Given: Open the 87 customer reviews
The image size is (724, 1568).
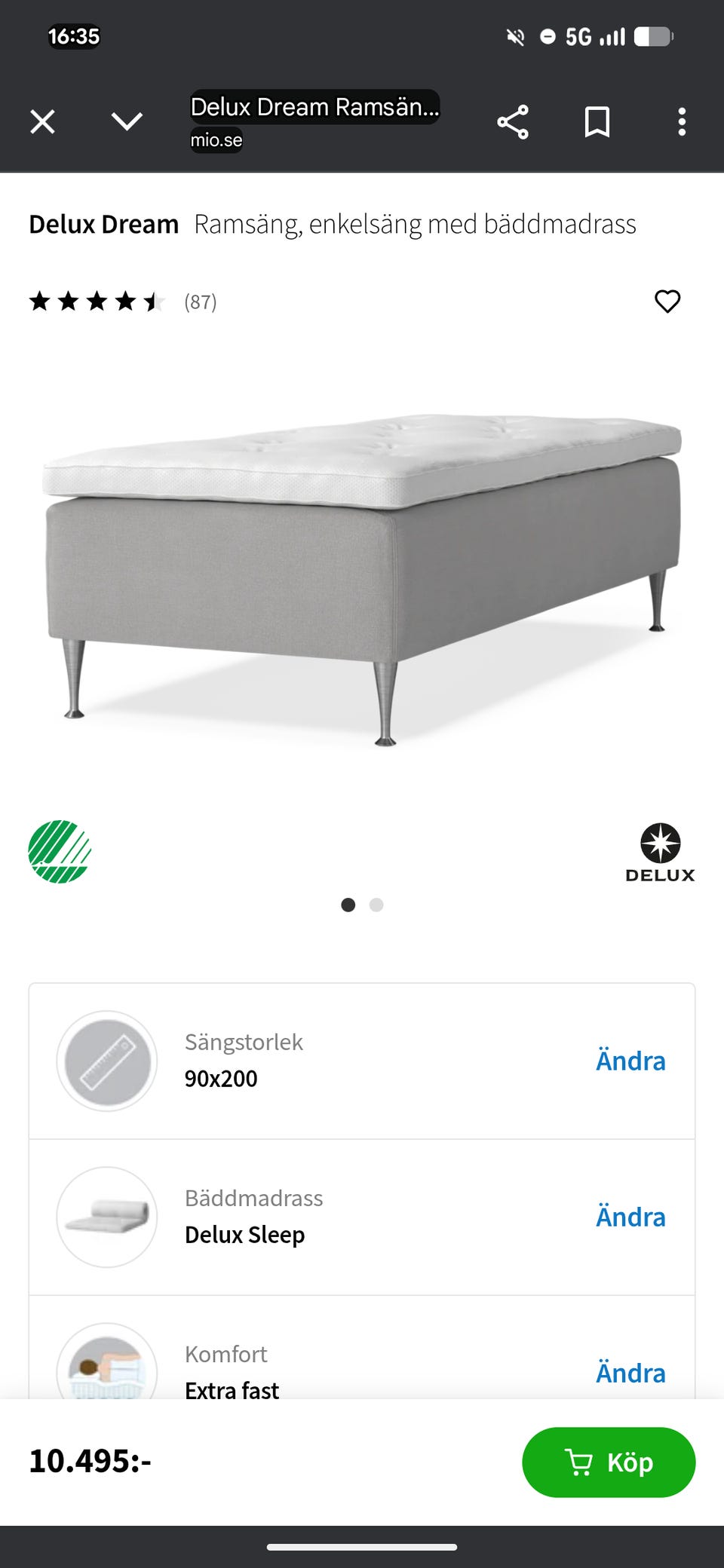Looking at the screenshot, I should [x=200, y=302].
